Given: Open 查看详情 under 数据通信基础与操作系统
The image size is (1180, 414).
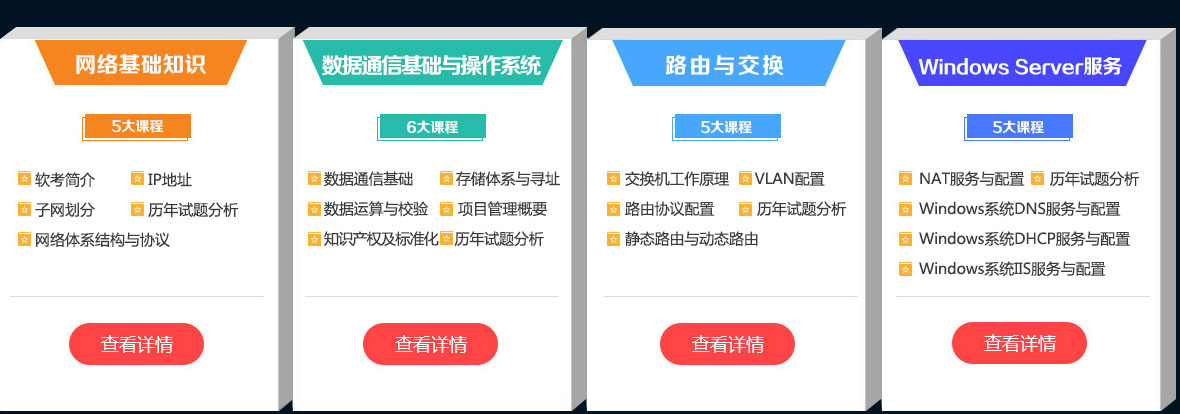Looking at the screenshot, I should point(430,344).
